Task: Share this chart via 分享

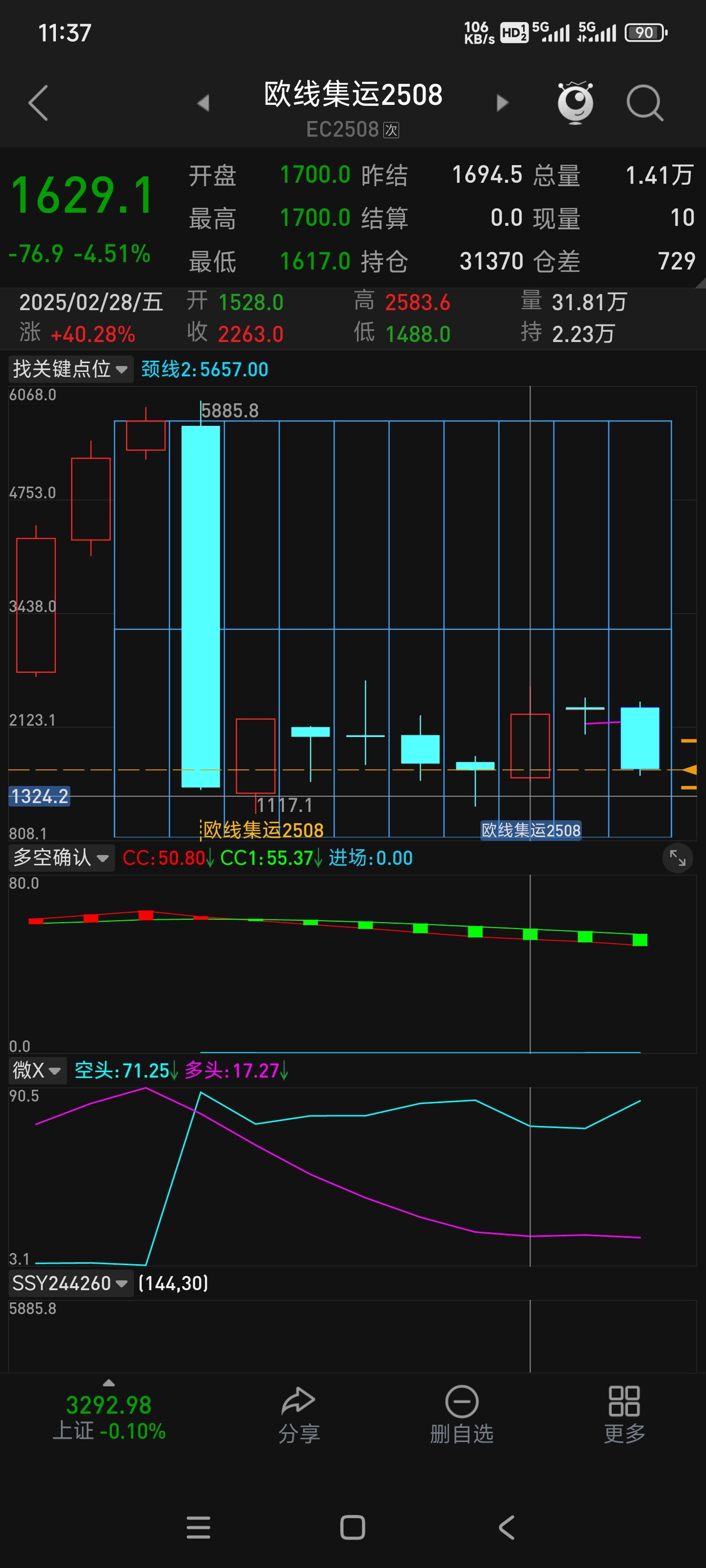Action: pyautogui.click(x=299, y=1415)
